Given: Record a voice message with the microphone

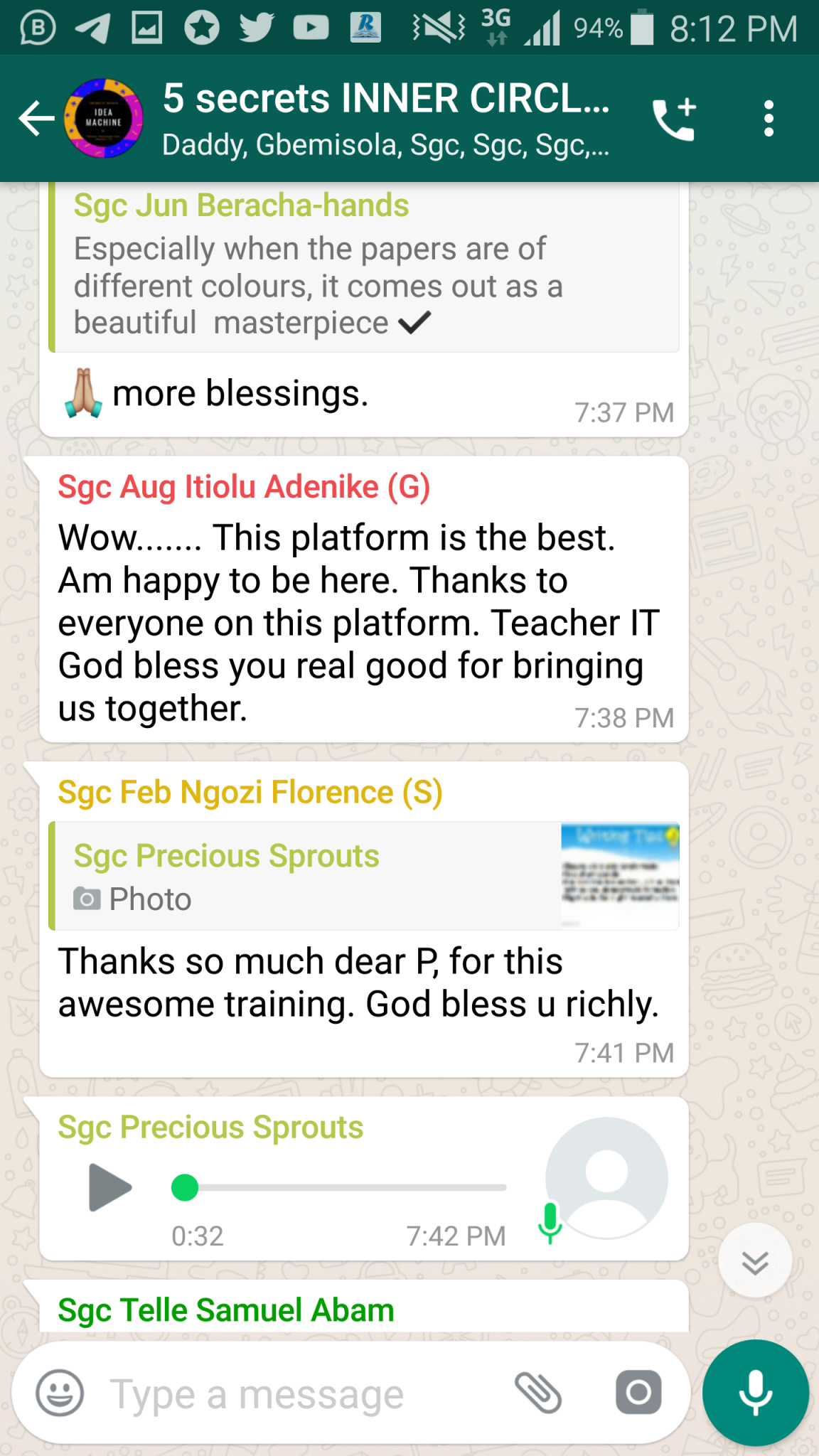Looking at the screenshot, I should tap(755, 1393).
